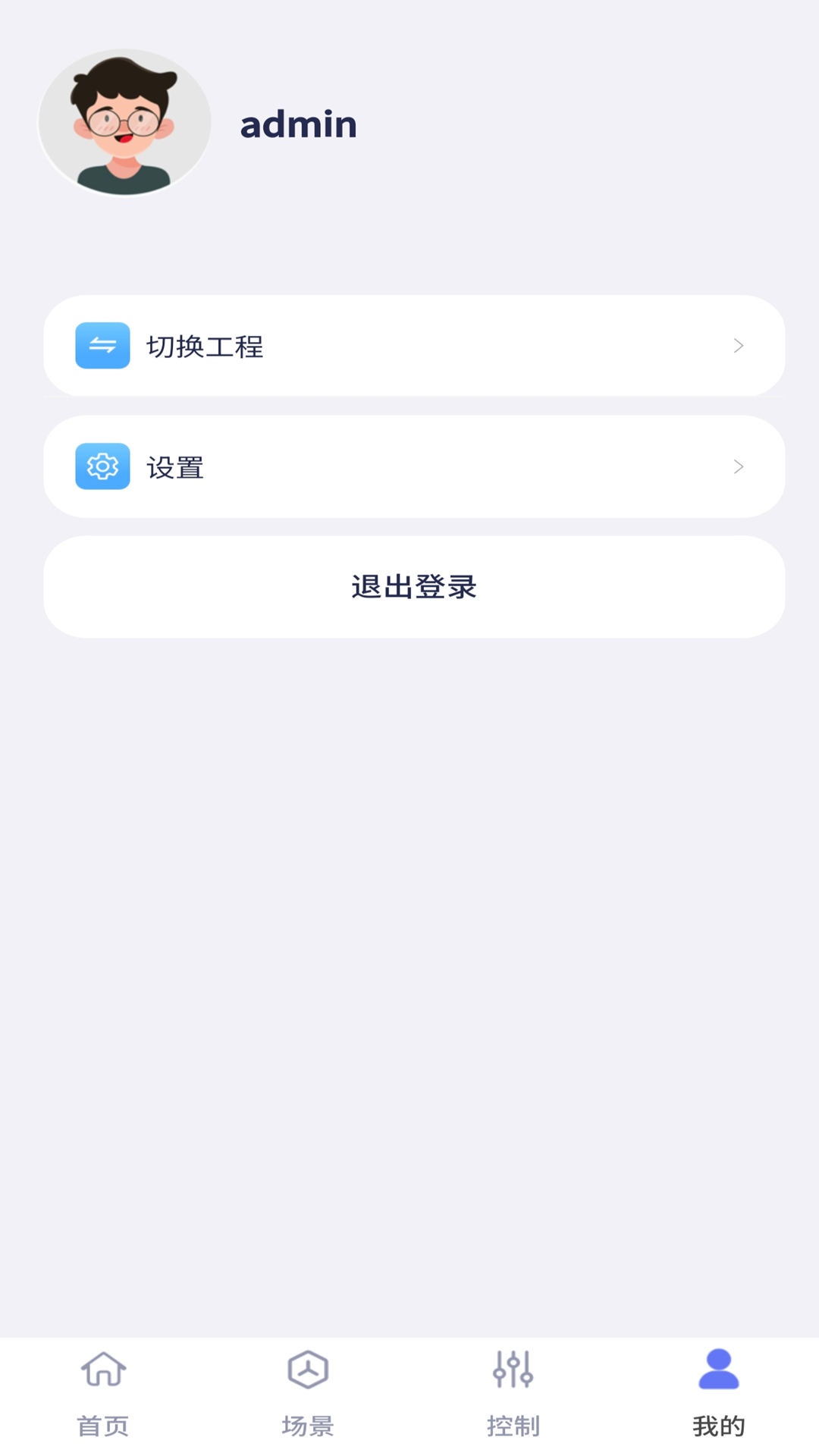
Task: Tap the admin profile avatar
Action: tap(124, 123)
